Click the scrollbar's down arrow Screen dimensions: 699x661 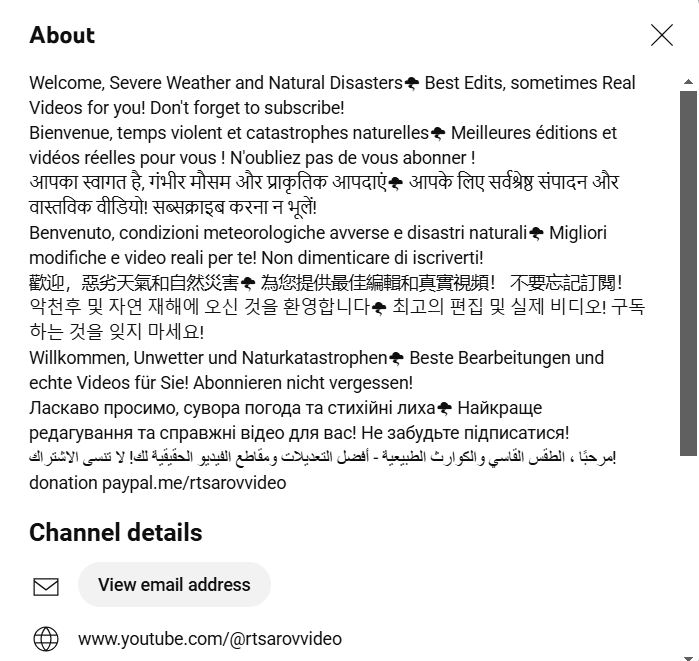click(688, 657)
